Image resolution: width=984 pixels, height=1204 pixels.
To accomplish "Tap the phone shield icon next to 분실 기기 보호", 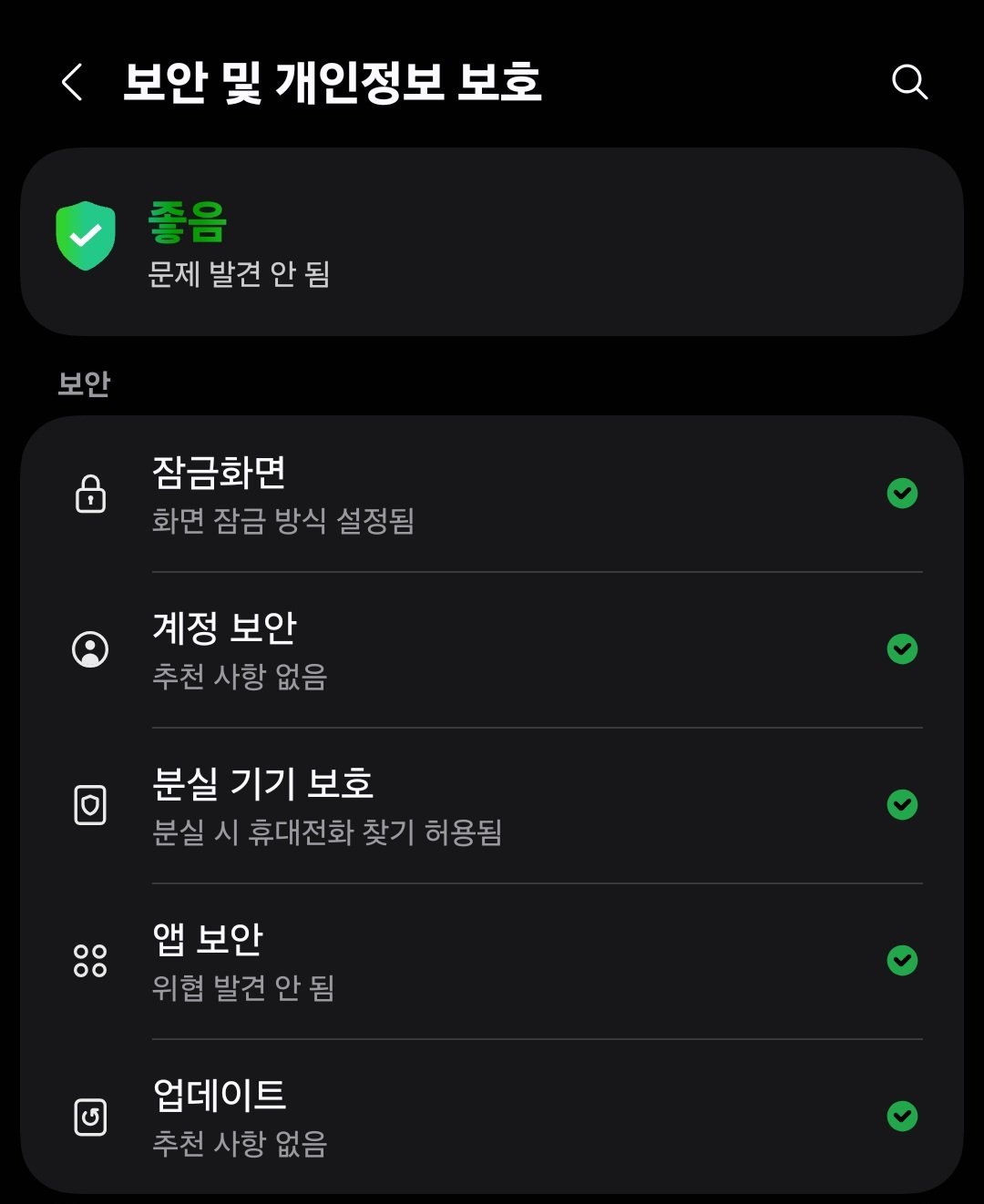I will coord(88,805).
